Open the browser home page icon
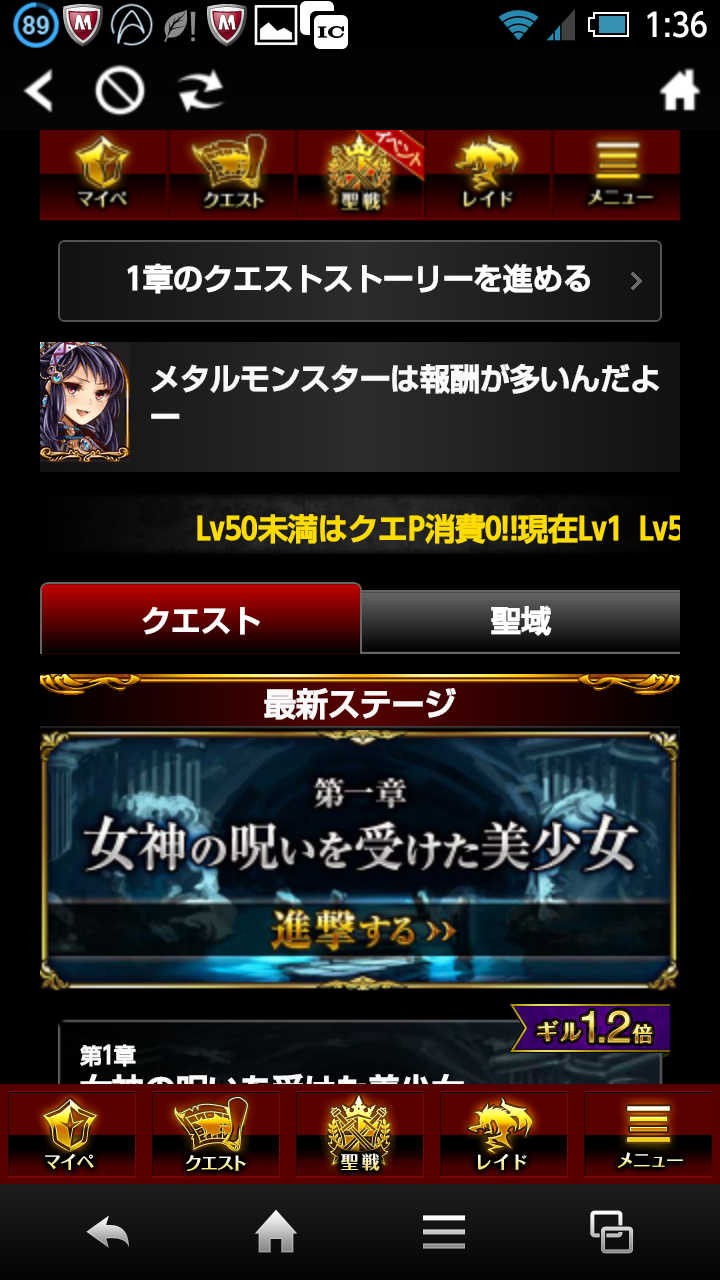The image size is (720, 1280). click(x=679, y=92)
